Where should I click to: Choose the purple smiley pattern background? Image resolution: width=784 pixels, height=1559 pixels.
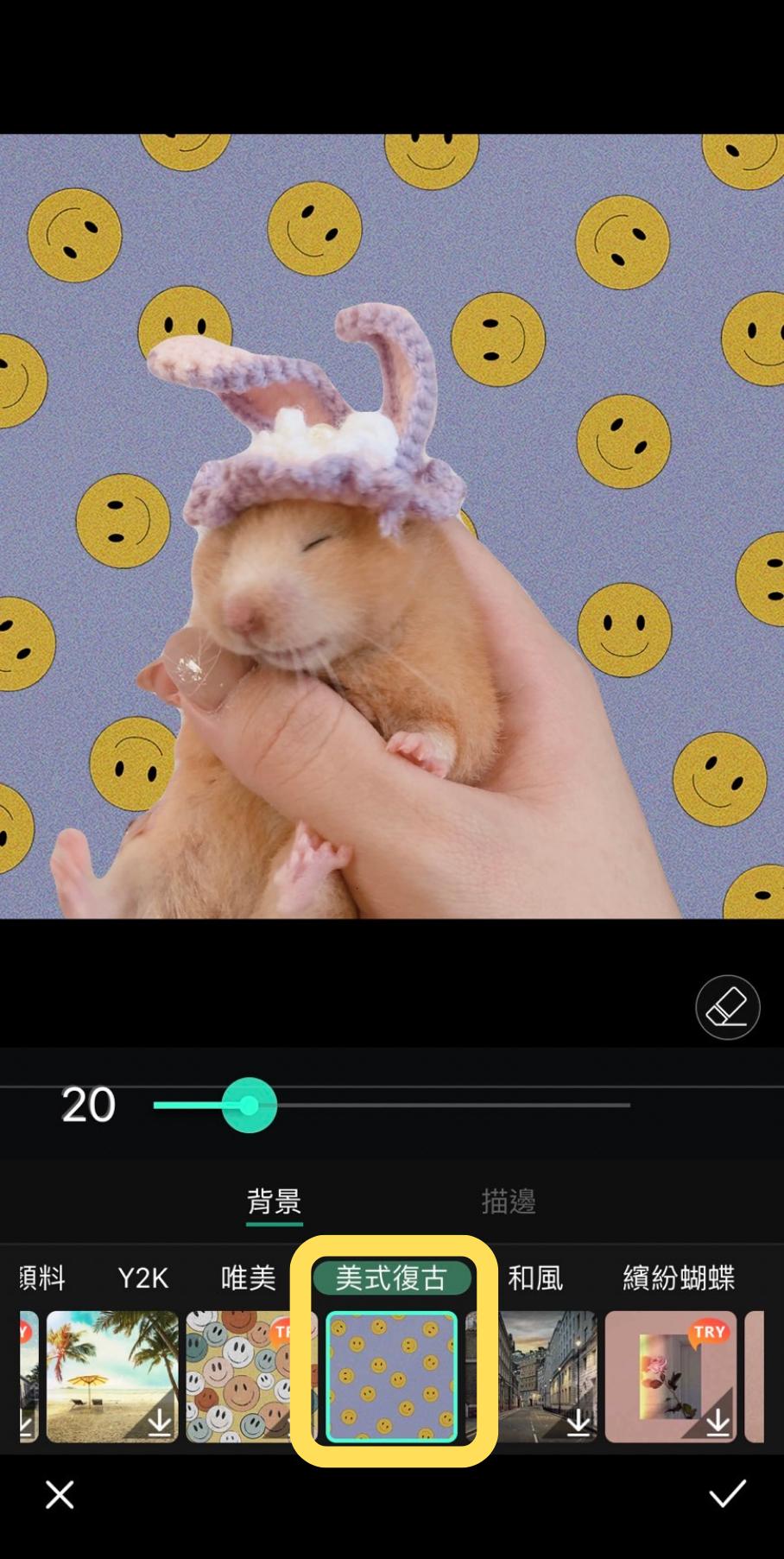[x=391, y=1377]
